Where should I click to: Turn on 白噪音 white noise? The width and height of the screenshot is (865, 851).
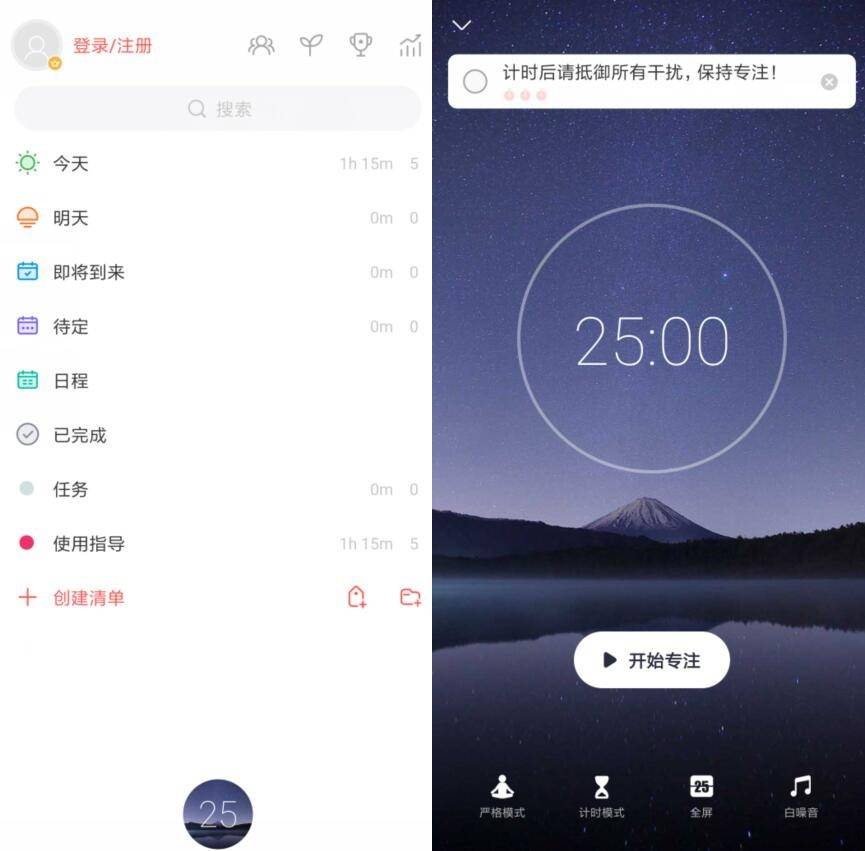801,797
